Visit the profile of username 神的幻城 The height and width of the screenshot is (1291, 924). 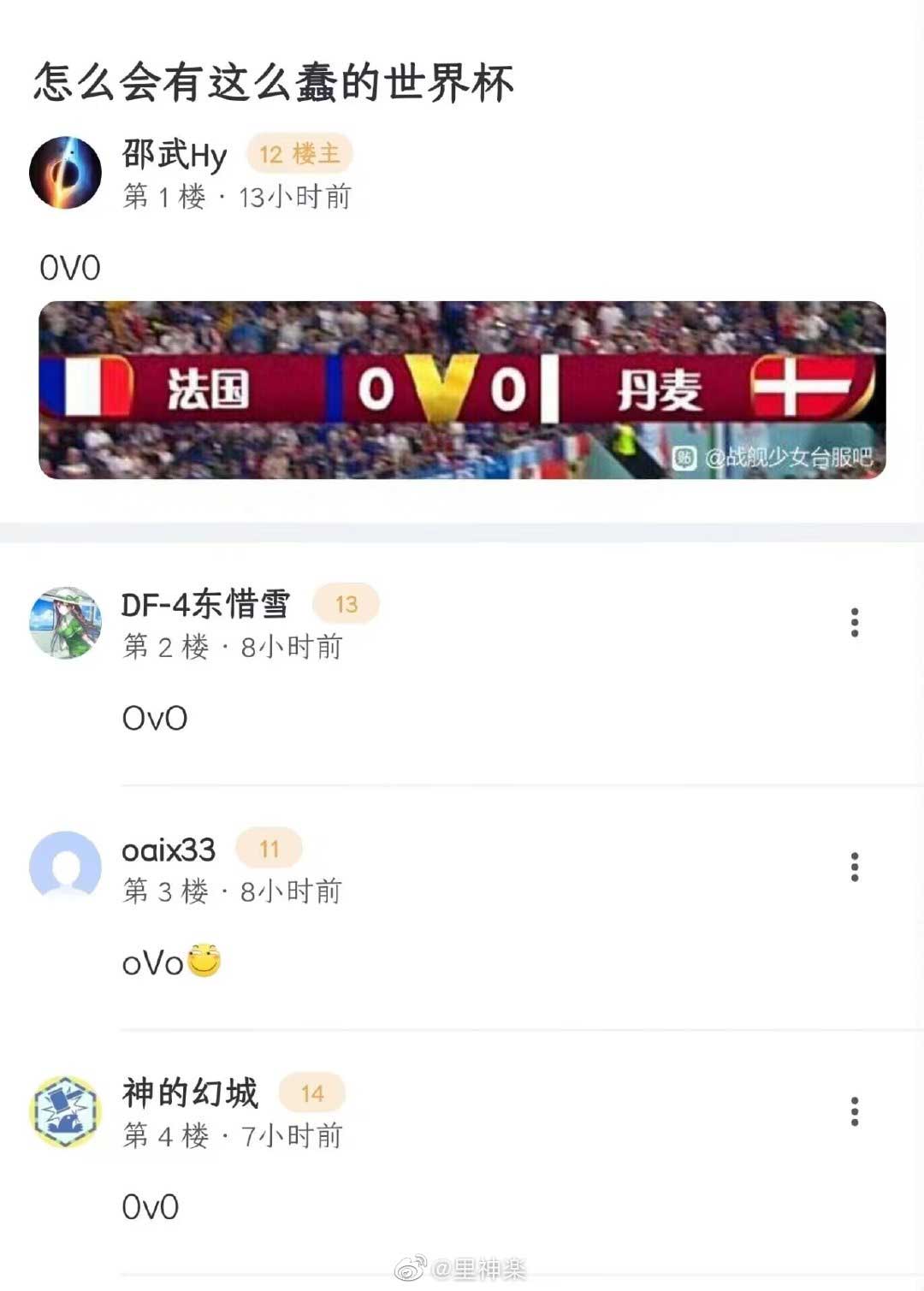pyautogui.click(x=190, y=1093)
